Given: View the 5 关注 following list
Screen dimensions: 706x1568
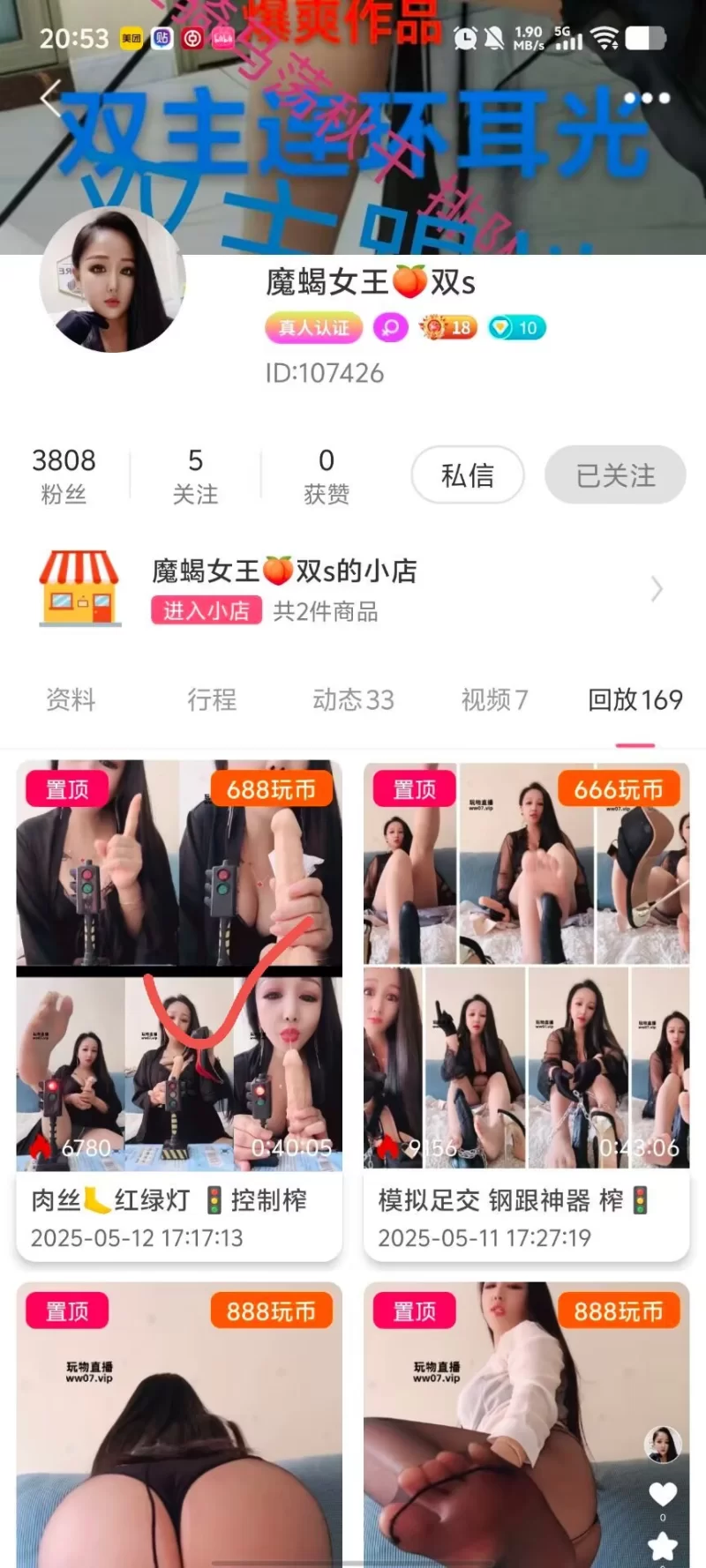Looking at the screenshot, I should tap(195, 475).
